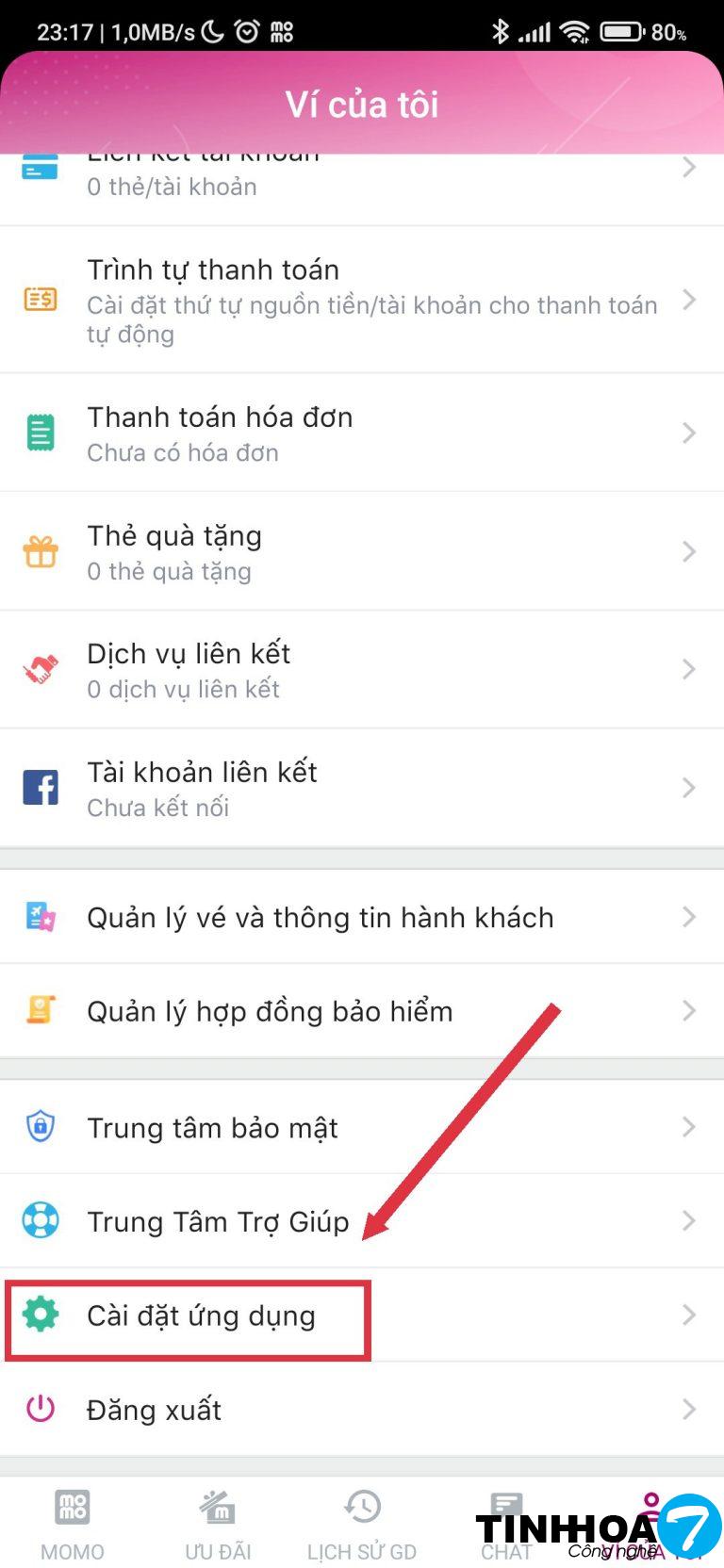Open Trình tự thanh toán settings
Image resolution: width=724 pixels, height=1568 pixels.
362,300
